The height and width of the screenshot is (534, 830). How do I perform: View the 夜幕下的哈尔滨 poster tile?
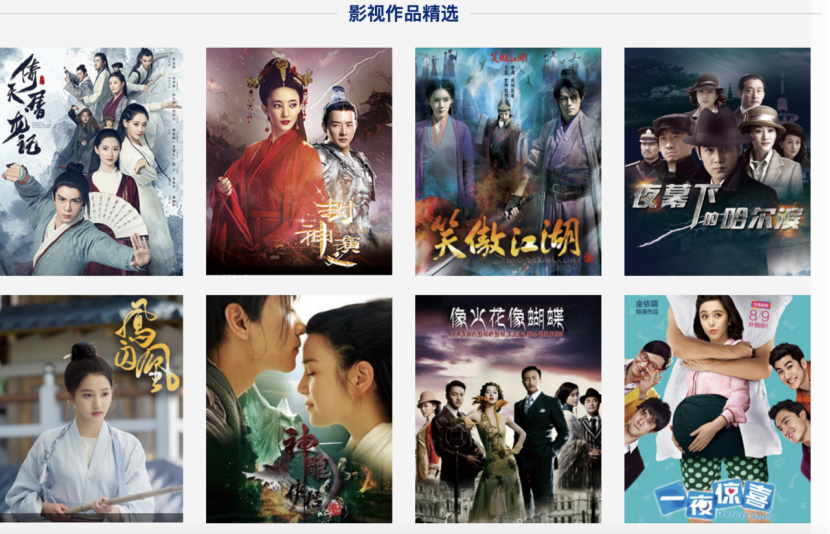pos(717,161)
